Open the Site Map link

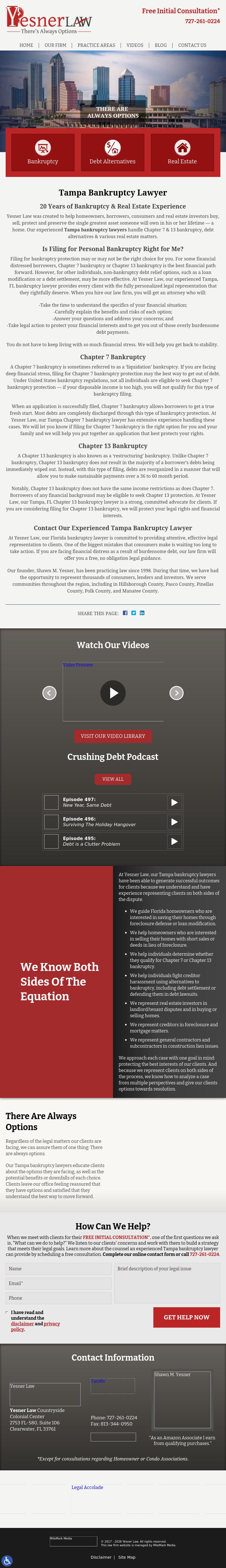(127, 1557)
